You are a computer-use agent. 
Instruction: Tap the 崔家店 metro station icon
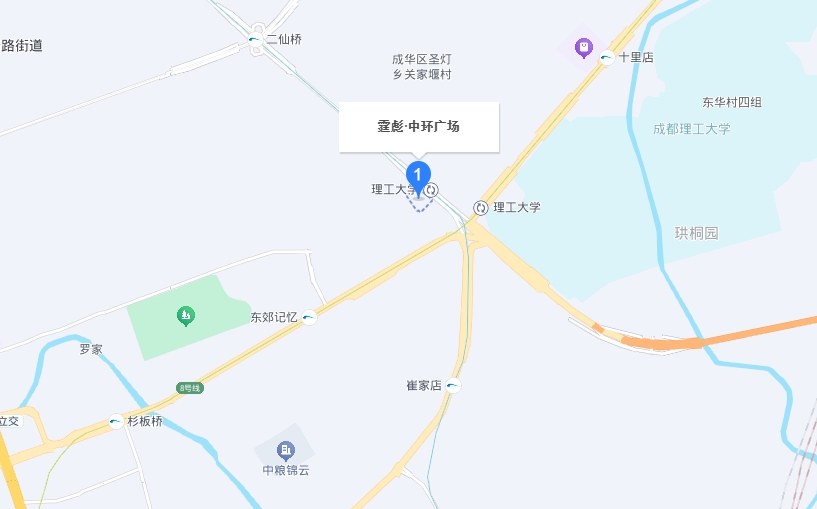click(454, 385)
